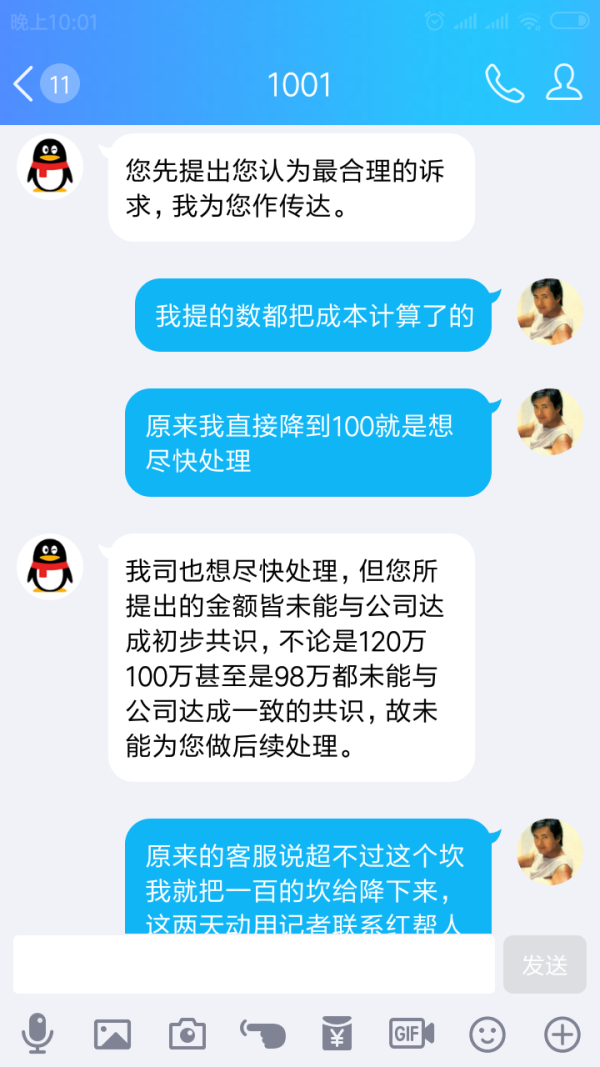This screenshot has width=600, height=1067.
Task: Open the GIF video tool
Action: point(411,1034)
